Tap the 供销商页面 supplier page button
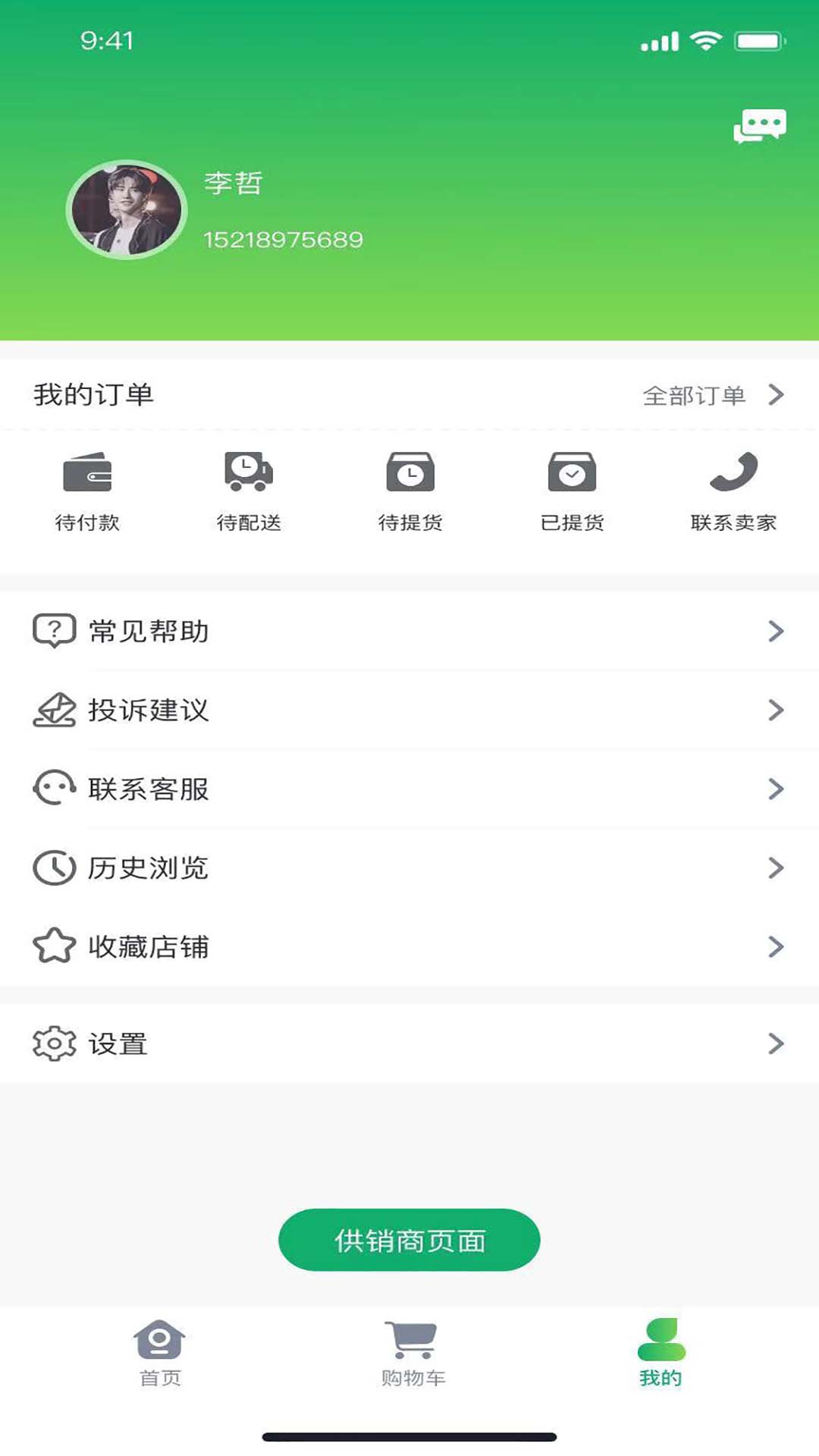819x1456 pixels. (x=409, y=1240)
